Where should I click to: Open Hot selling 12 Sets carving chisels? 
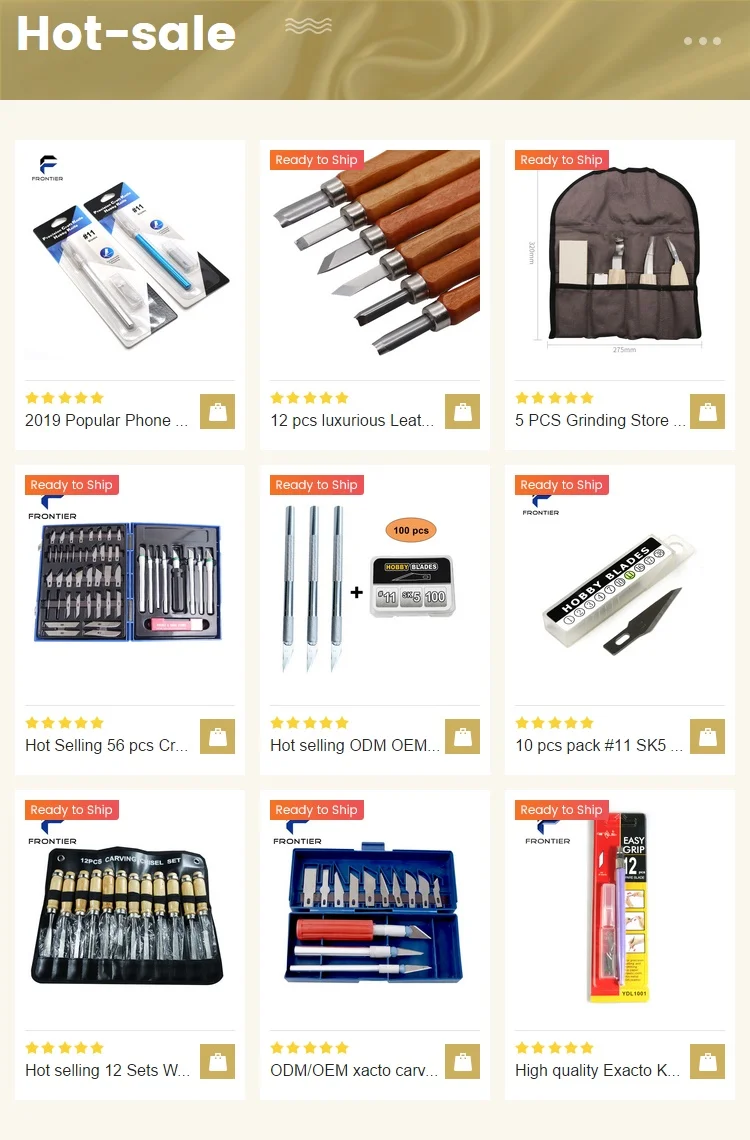130,945
